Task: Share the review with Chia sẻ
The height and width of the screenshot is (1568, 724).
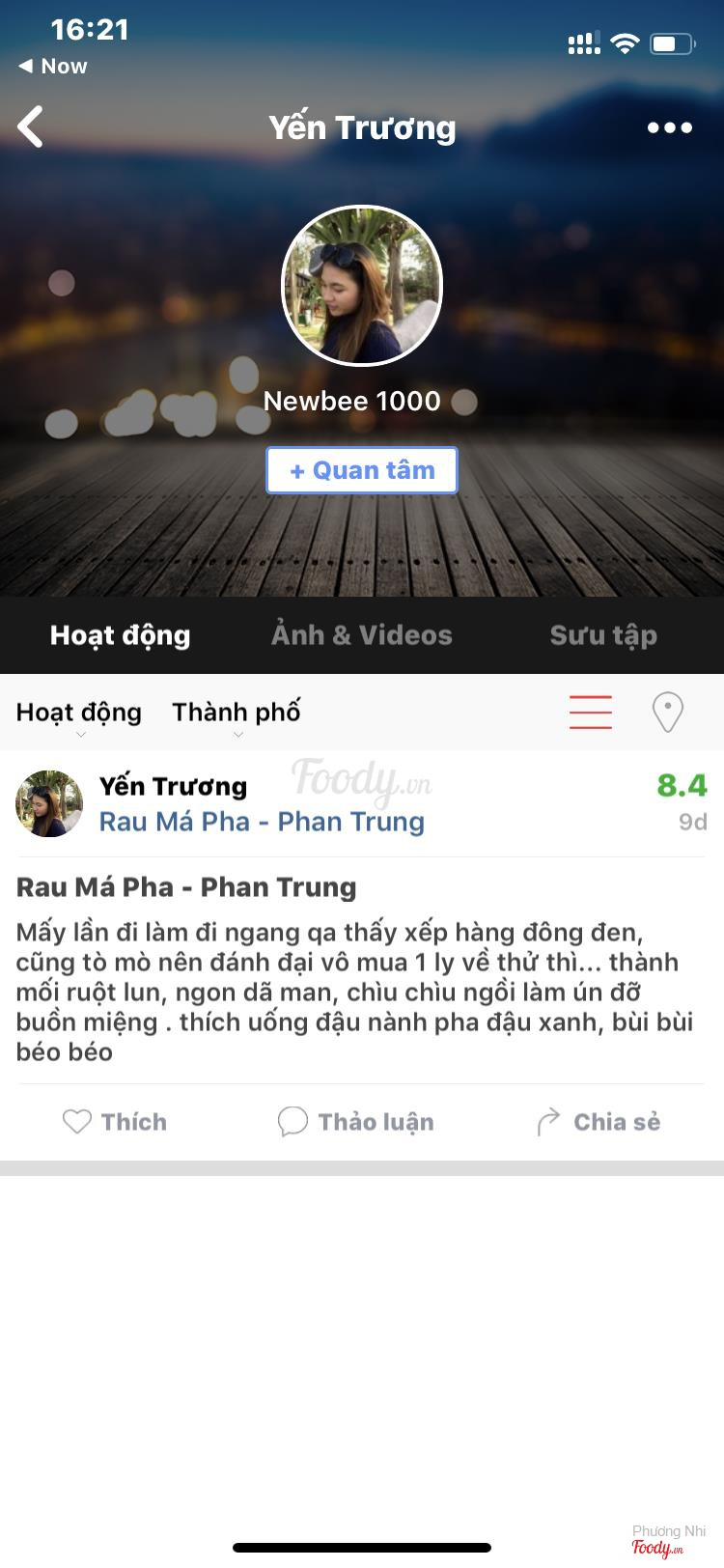Action: click(x=599, y=1122)
